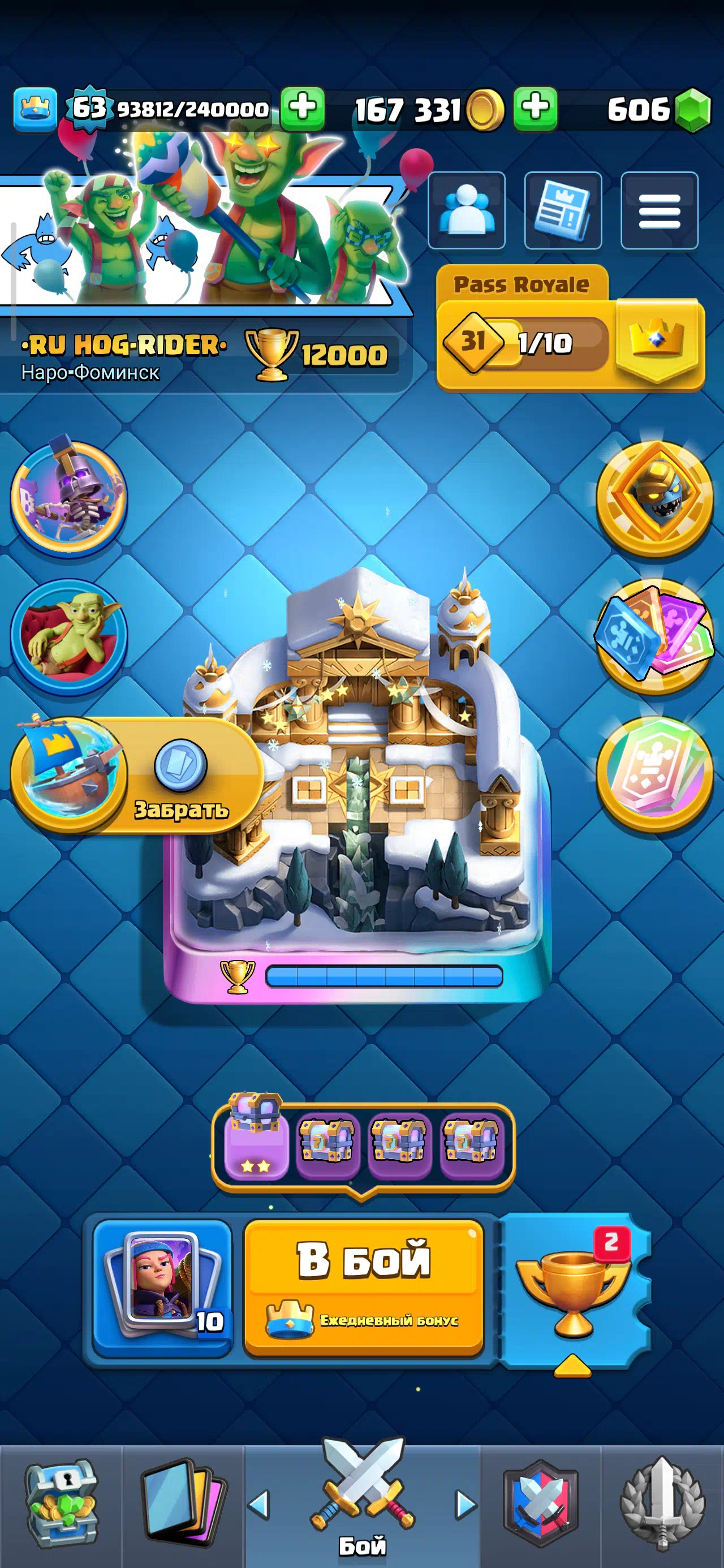
Task: Open the news feed icon
Action: tap(563, 210)
